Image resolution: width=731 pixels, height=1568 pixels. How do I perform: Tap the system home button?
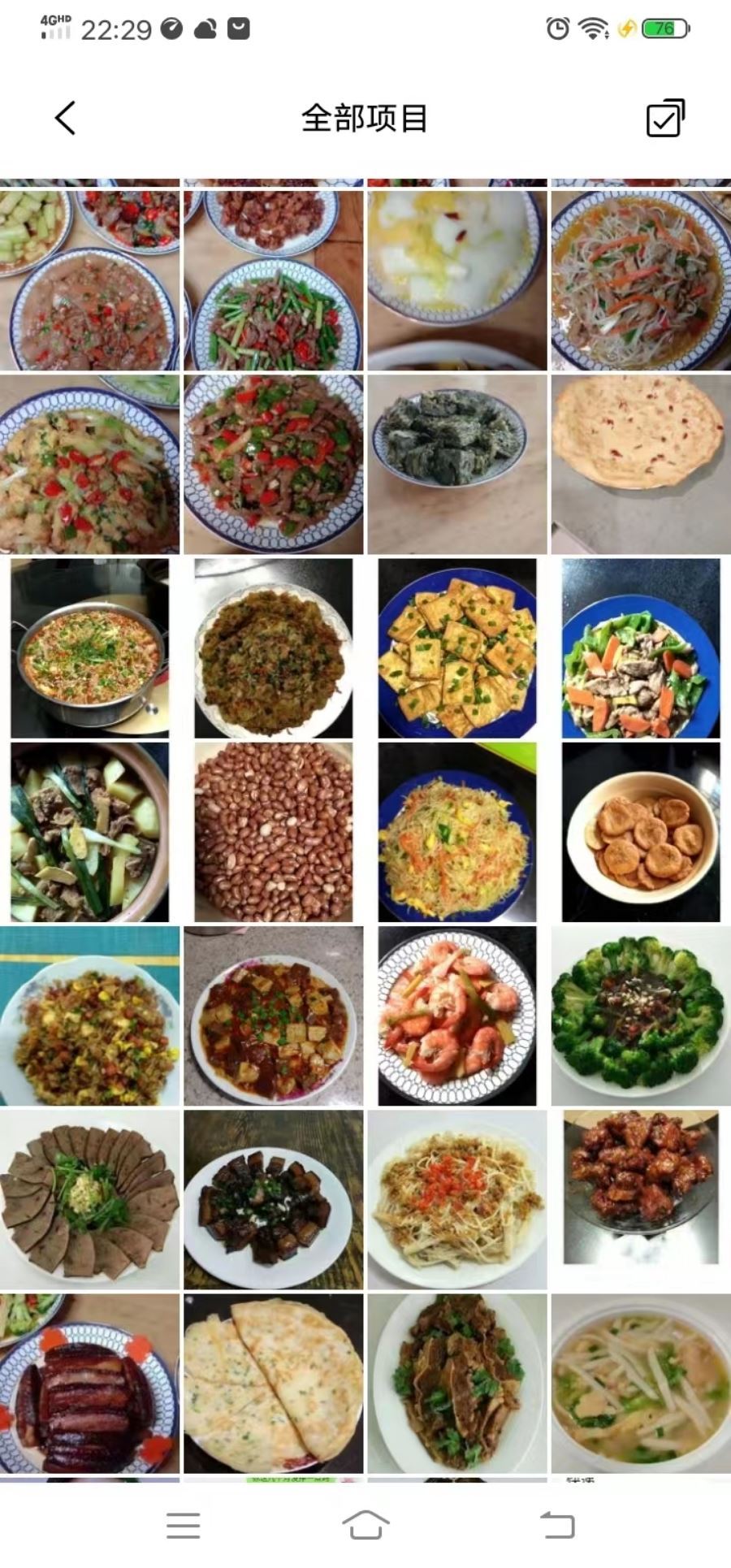365,1525
